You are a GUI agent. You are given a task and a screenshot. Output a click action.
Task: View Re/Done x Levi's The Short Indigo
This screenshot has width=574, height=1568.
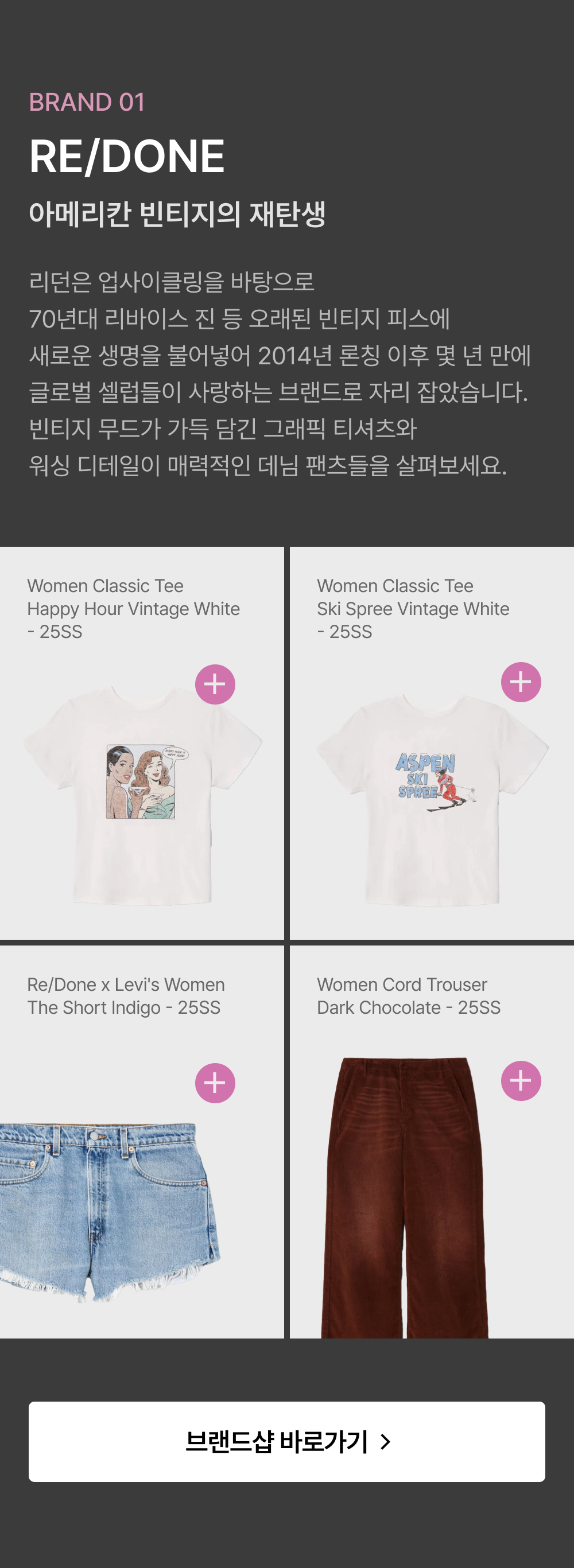pos(142,1141)
